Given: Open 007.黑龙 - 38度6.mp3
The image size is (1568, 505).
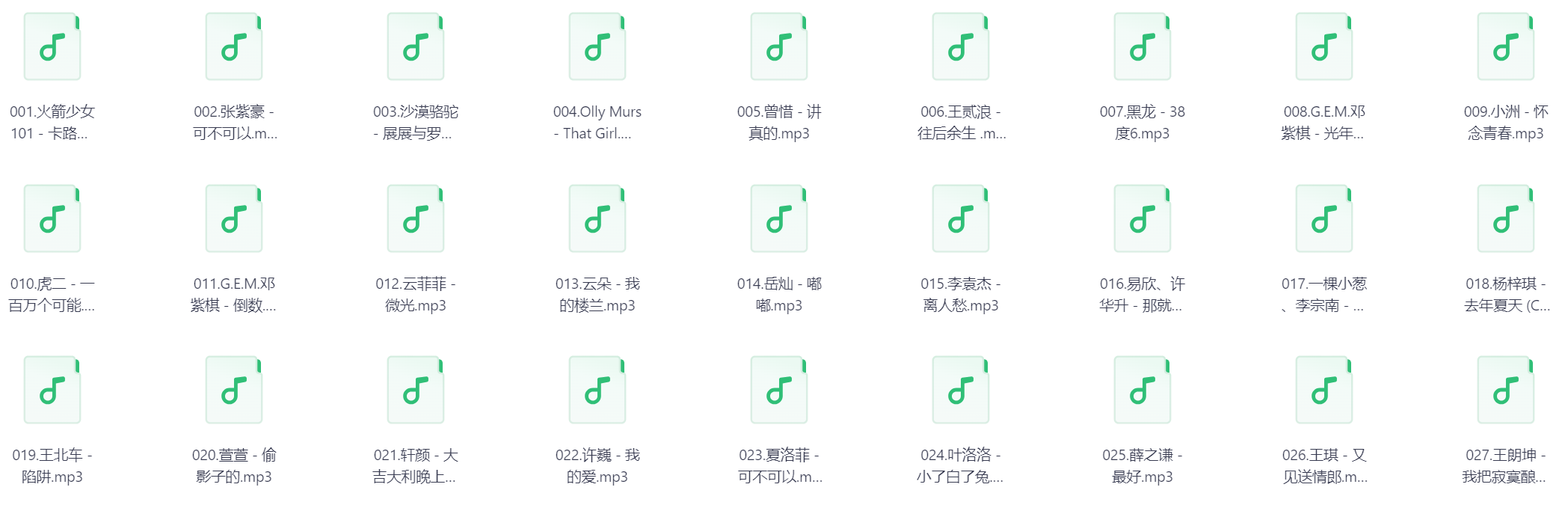Looking at the screenshot, I should click(x=1143, y=47).
